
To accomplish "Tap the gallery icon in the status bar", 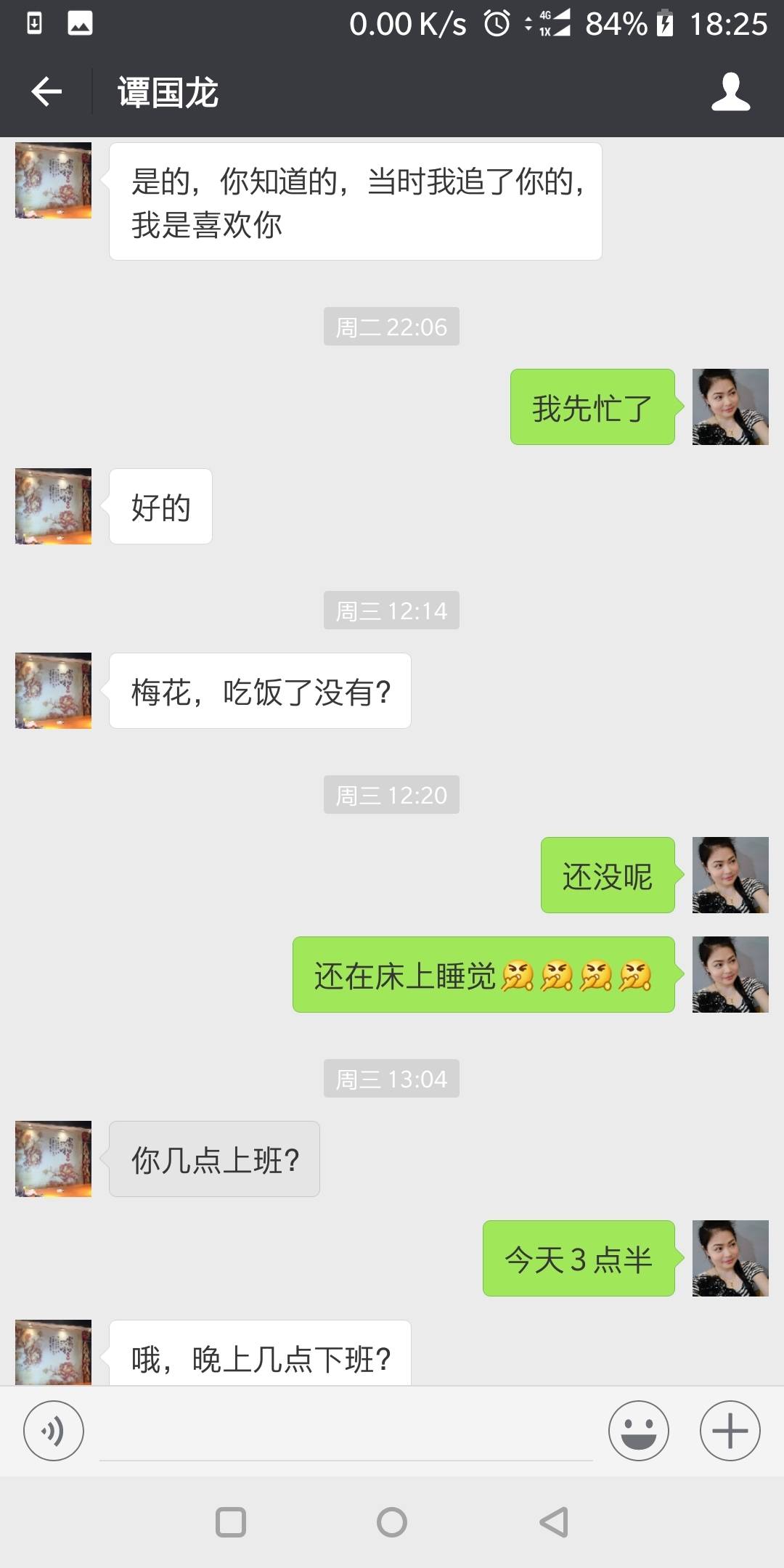I will (80, 22).
